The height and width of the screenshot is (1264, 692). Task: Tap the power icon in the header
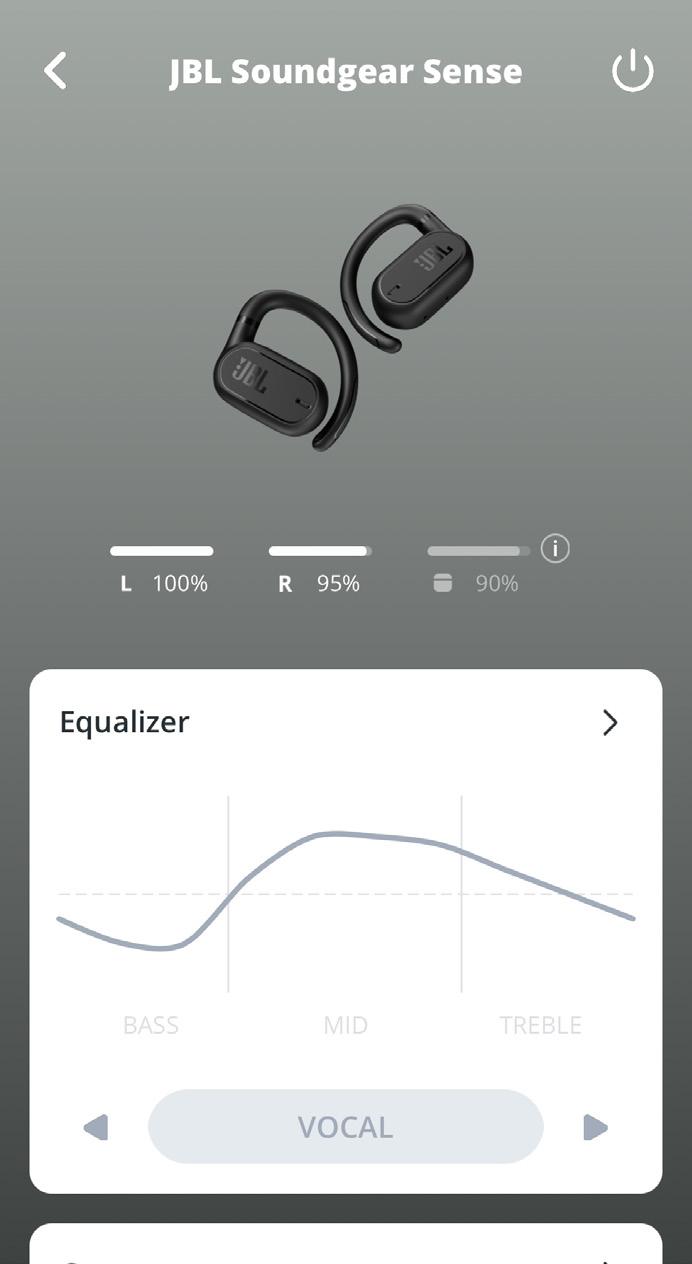[x=632, y=72]
